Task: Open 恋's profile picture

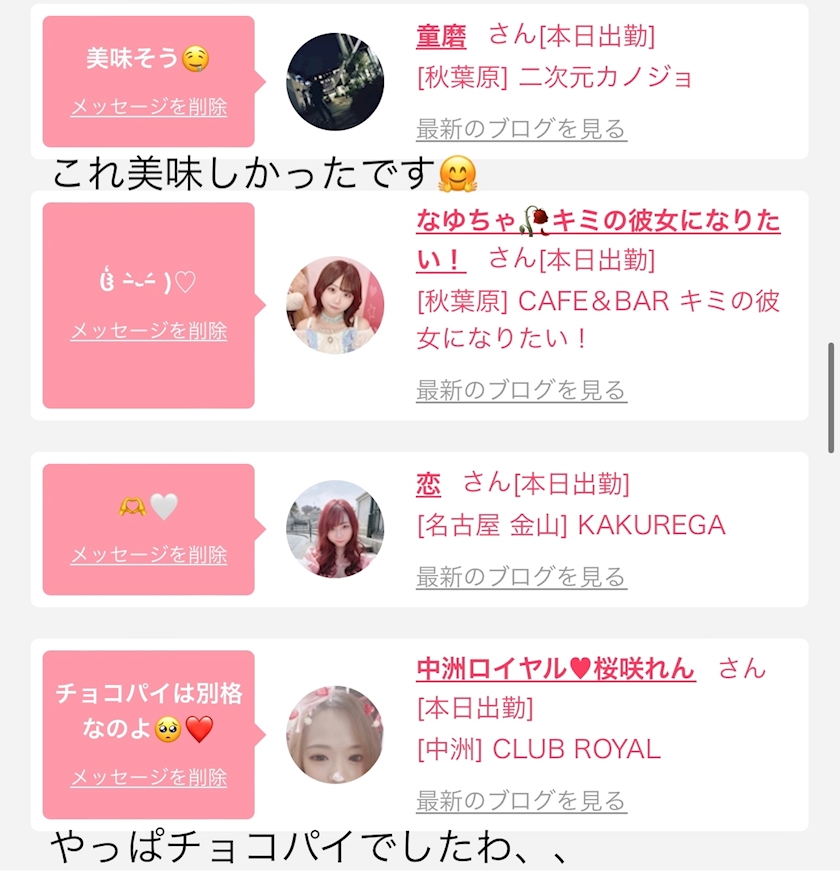Action: (x=335, y=529)
